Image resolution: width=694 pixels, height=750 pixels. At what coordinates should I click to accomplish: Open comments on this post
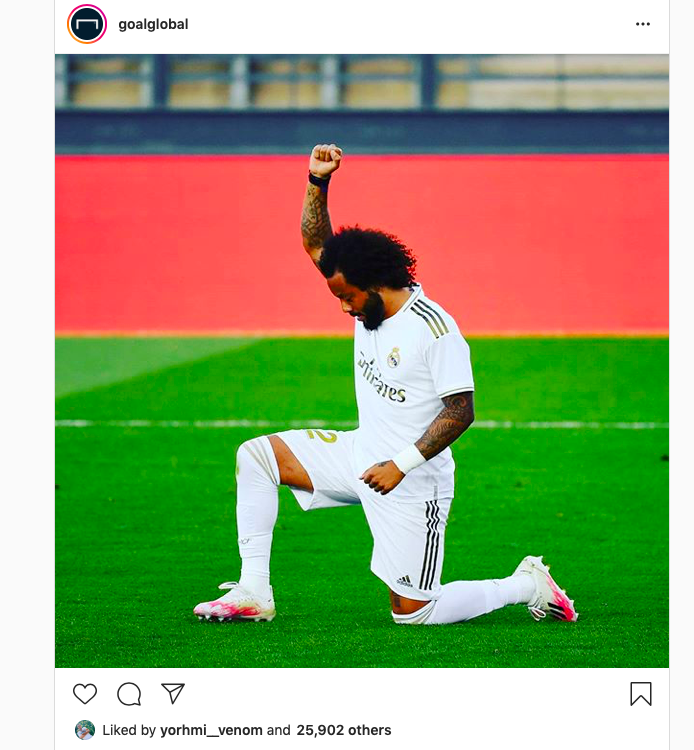click(x=129, y=694)
